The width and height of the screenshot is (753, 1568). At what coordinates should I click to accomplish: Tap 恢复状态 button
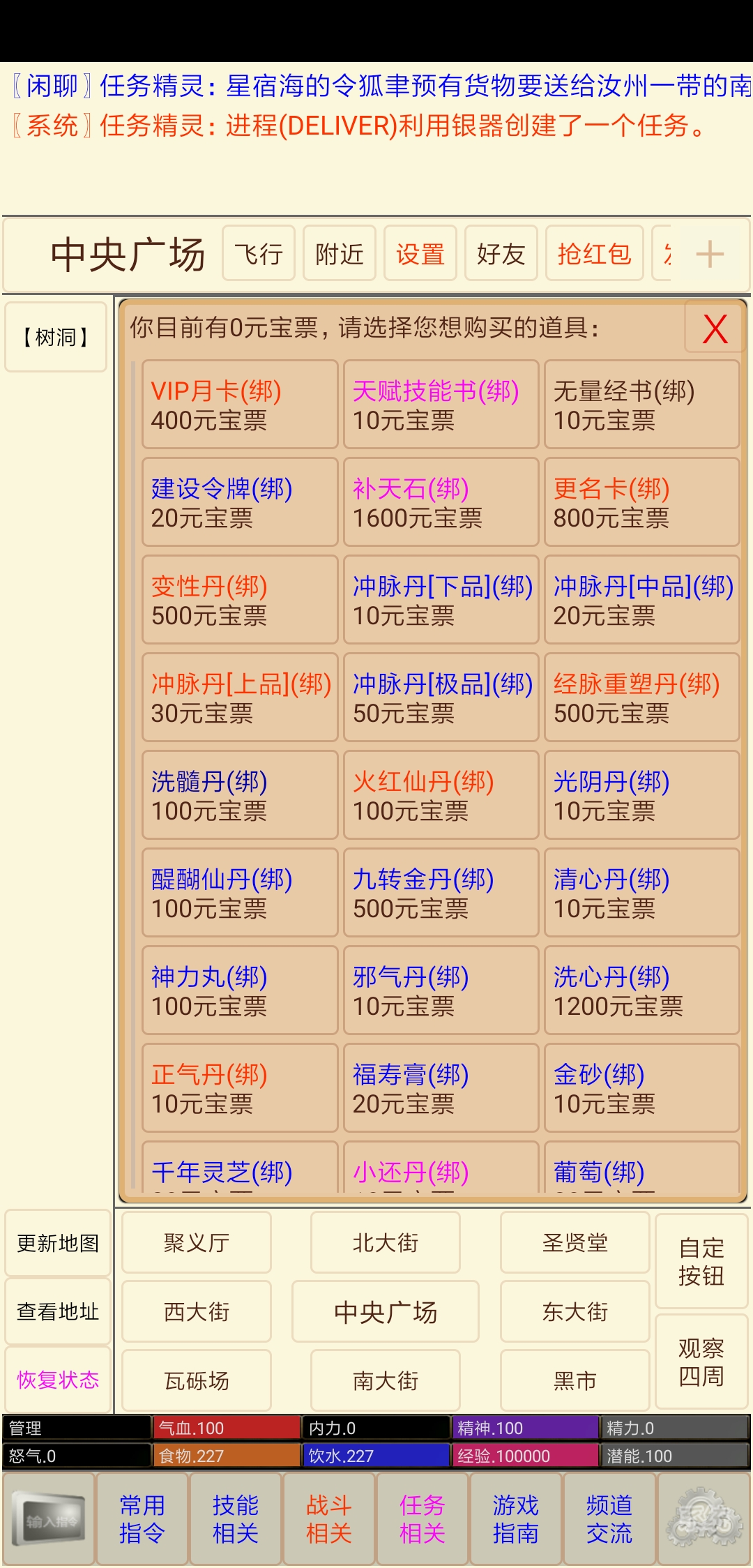pyautogui.click(x=58, y=1379)
